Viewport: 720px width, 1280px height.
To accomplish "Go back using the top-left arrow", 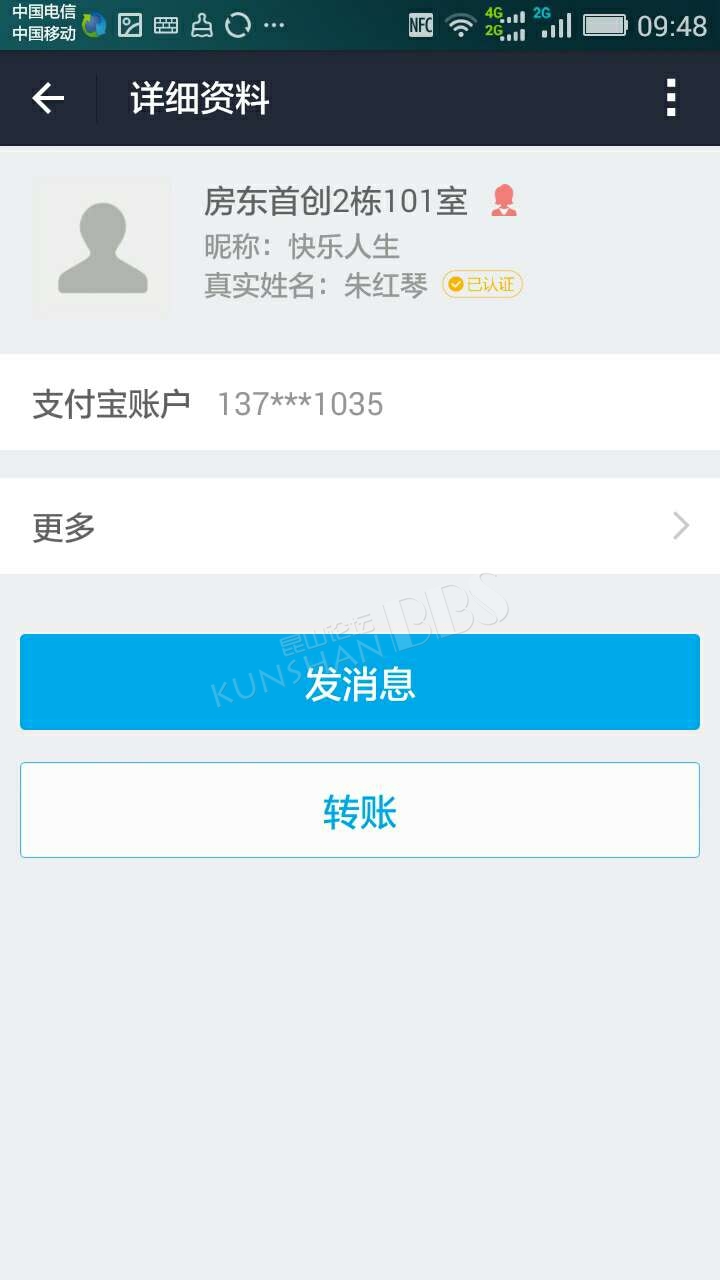I will tap(48, 98).
